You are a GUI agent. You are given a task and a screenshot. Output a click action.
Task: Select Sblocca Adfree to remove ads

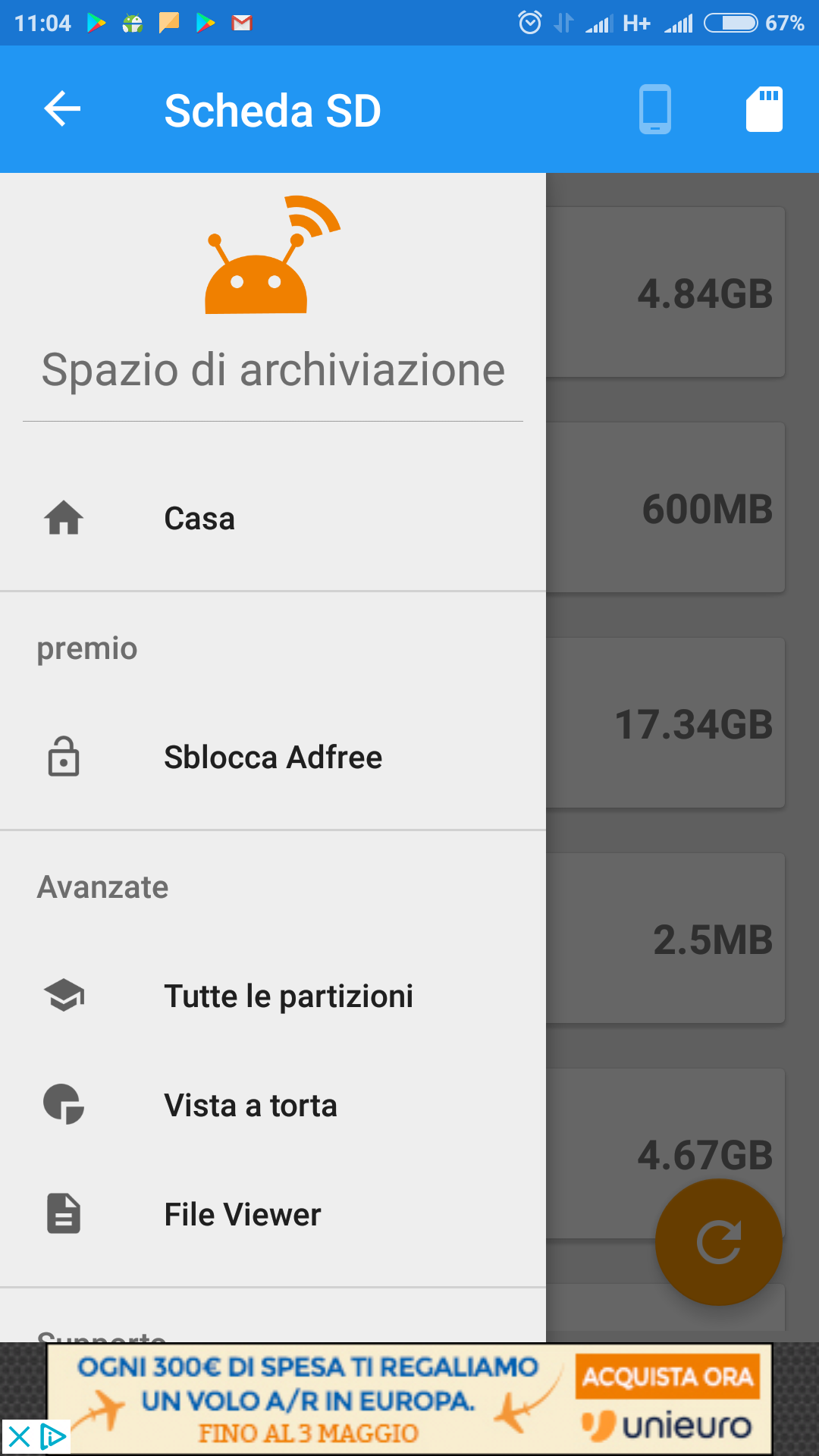point(273,757)
